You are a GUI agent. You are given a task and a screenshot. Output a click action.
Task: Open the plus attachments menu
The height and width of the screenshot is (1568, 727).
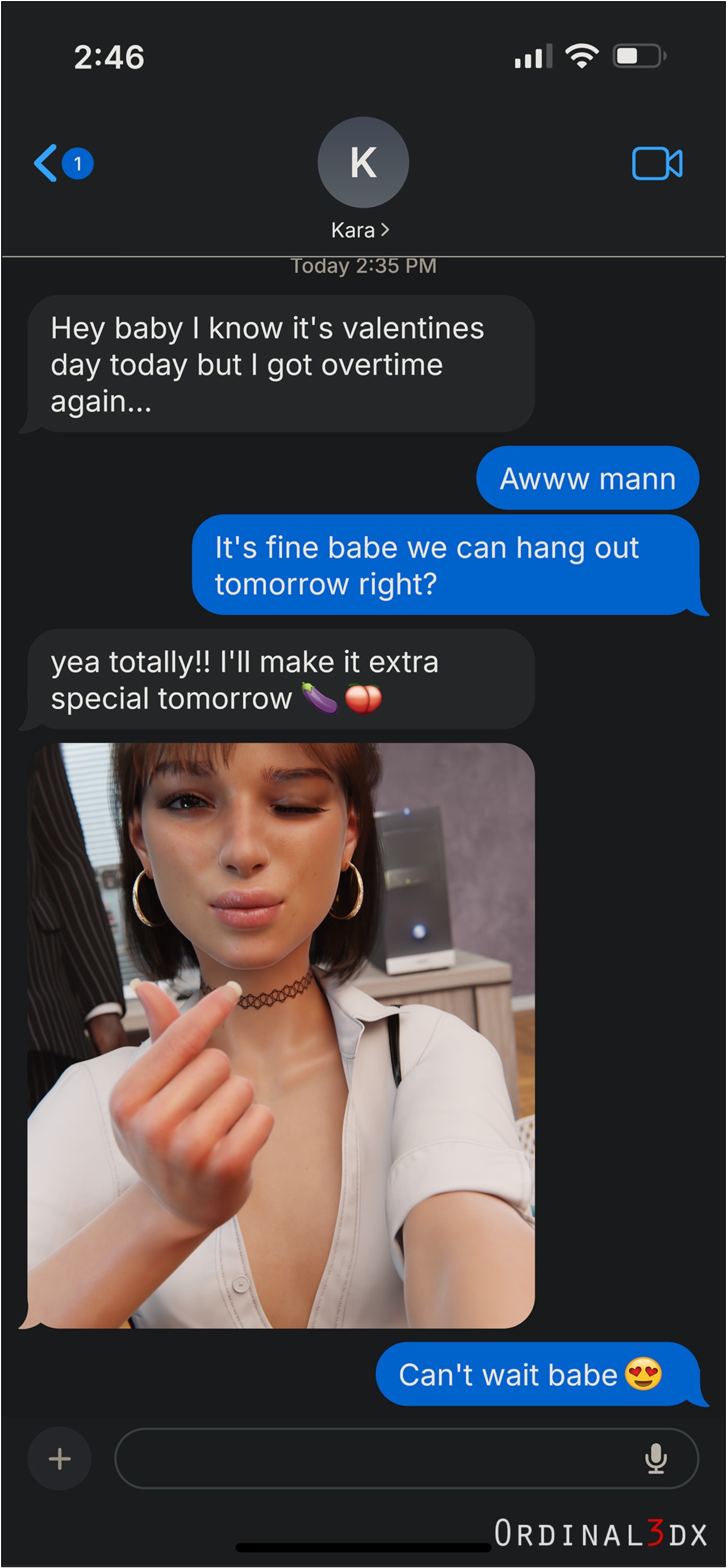[59, 1458]
